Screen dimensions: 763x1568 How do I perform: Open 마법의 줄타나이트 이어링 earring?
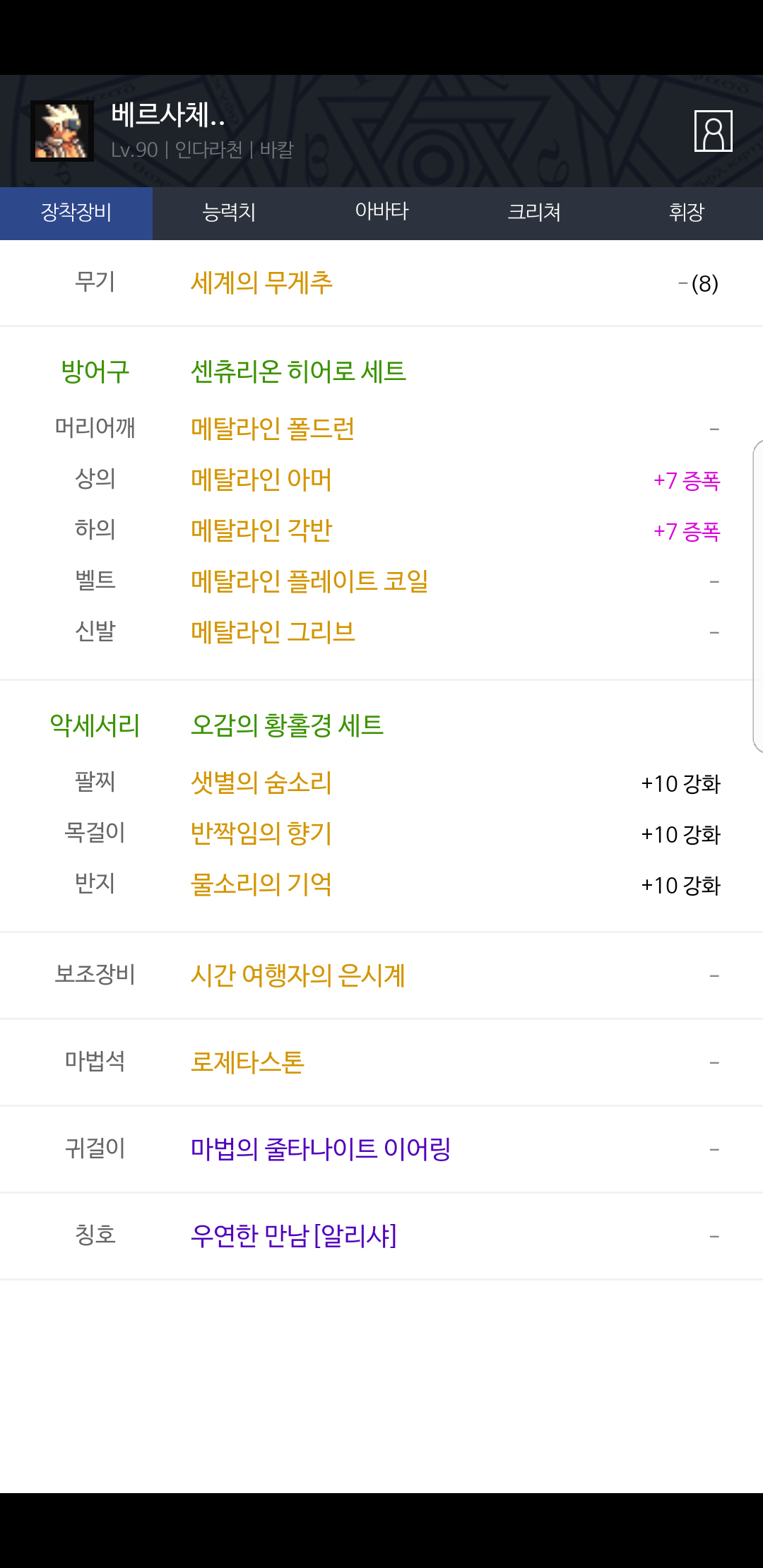click(321, 1149)
